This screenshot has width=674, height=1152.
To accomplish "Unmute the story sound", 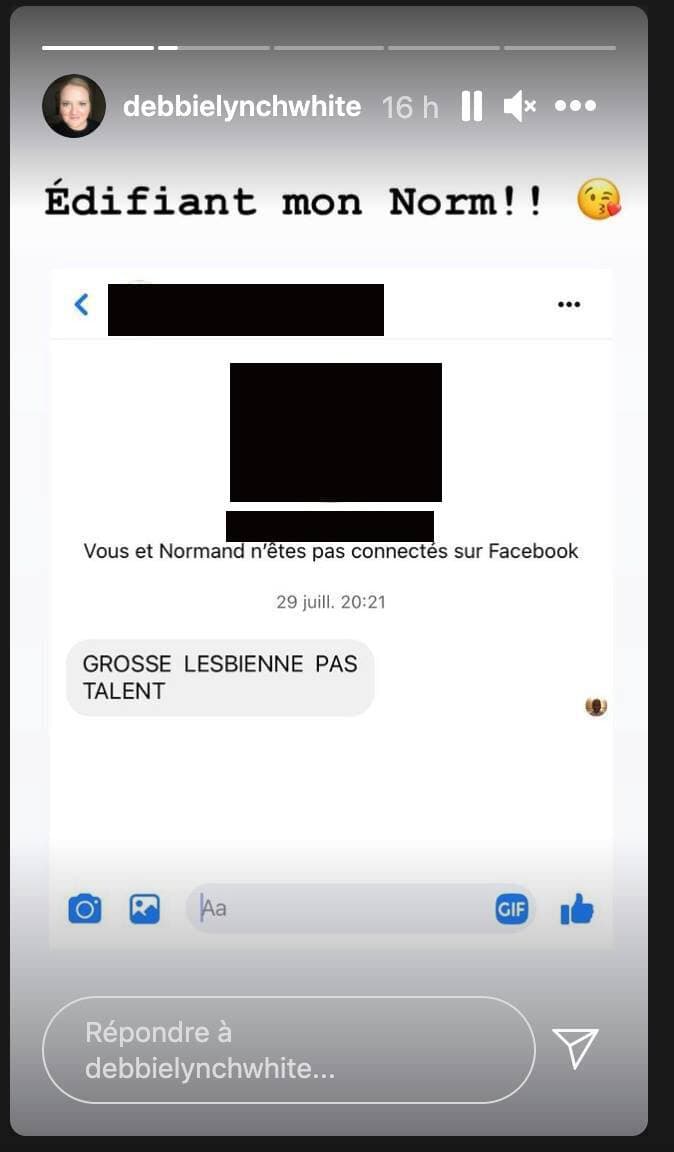I will [x=519, y=106].
